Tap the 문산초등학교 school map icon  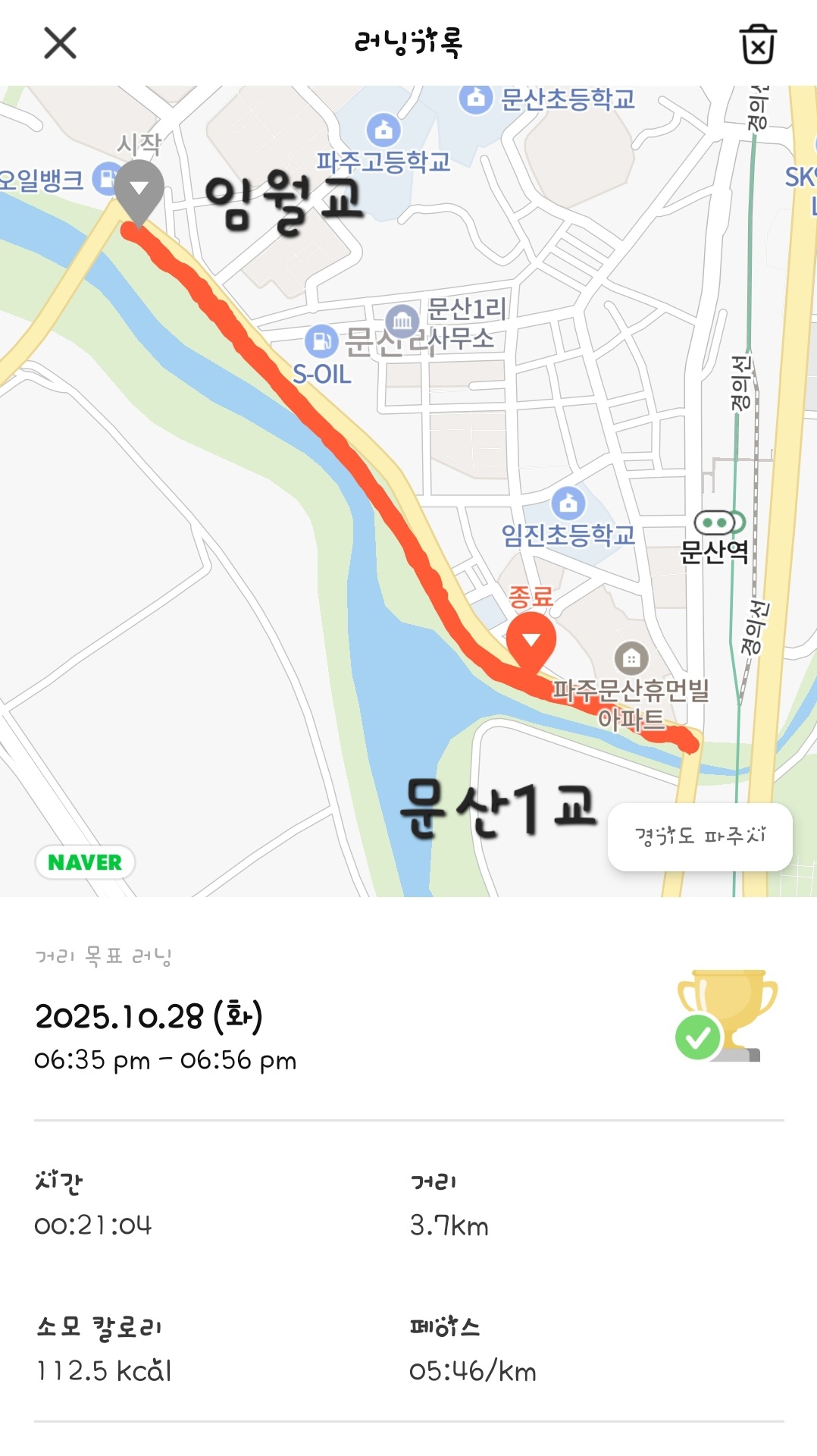(477, 99)
